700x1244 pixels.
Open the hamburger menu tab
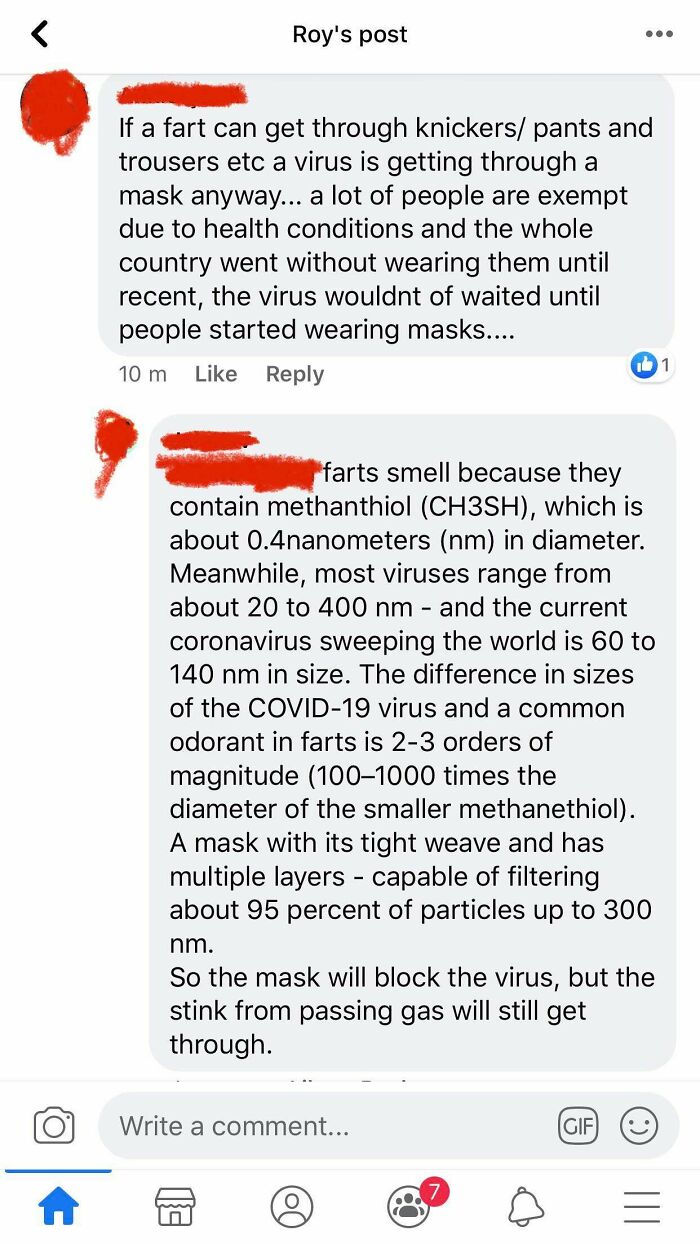coord(642,1207)
